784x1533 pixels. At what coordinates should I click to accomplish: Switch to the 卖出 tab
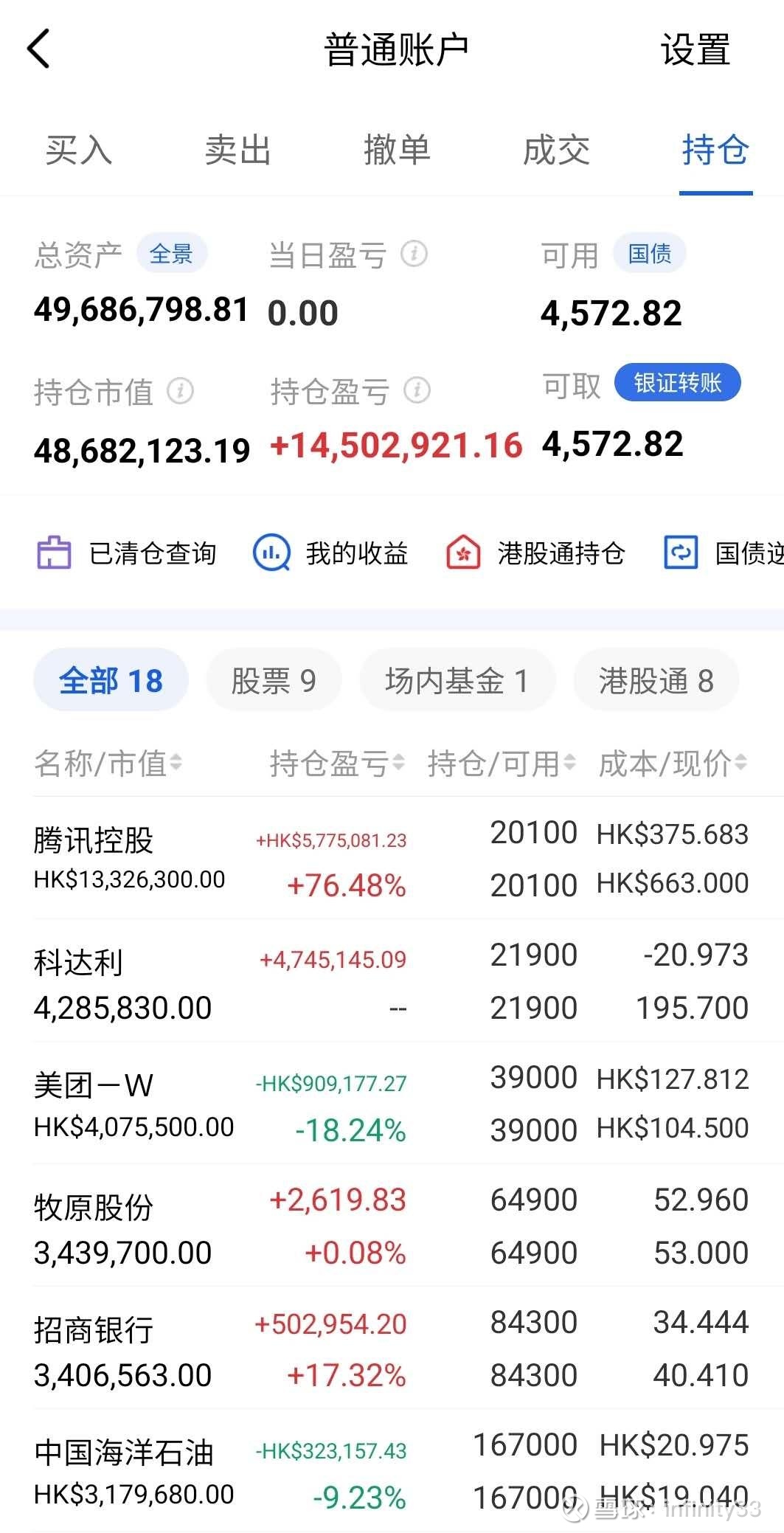pyautogui.click(x=237, y=150)
